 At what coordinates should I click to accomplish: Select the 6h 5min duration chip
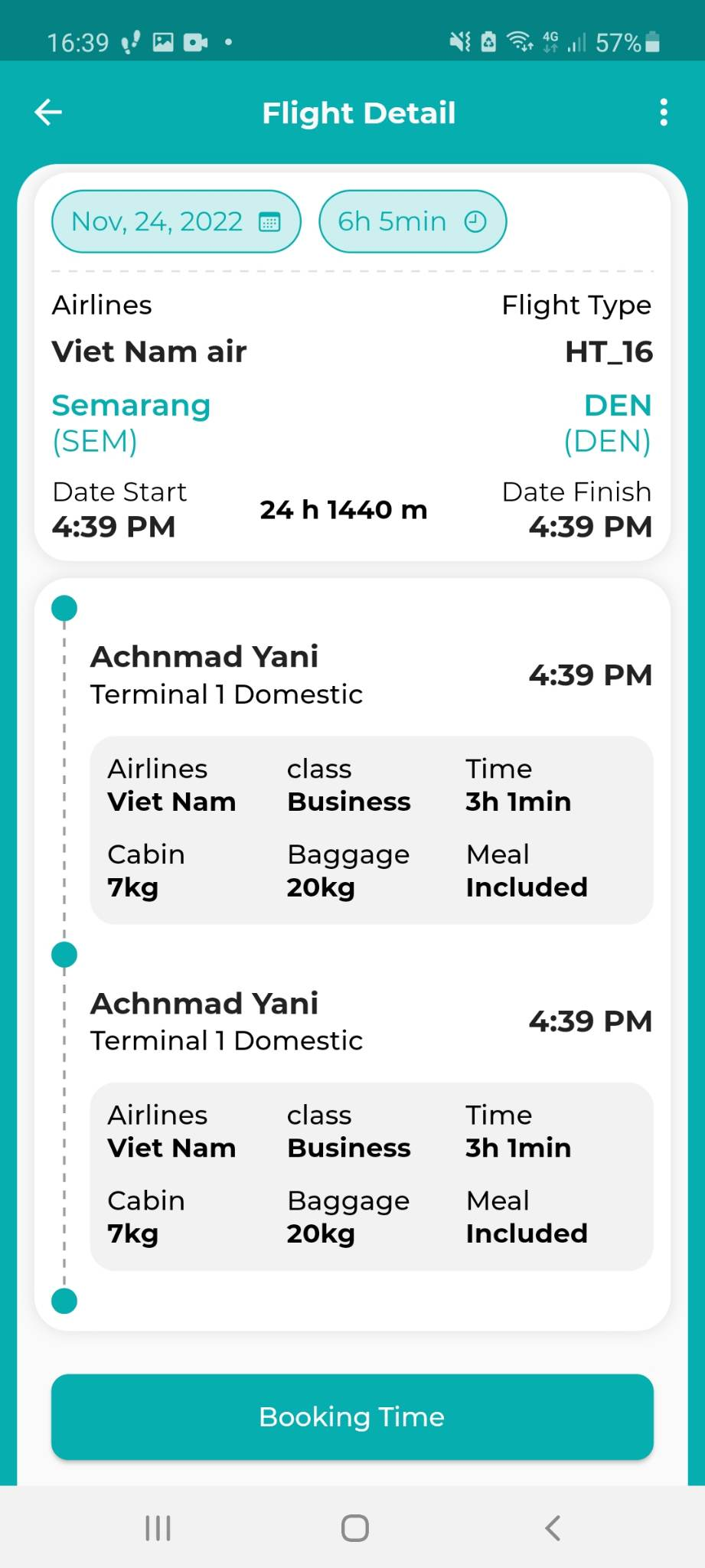click(413, 222)
